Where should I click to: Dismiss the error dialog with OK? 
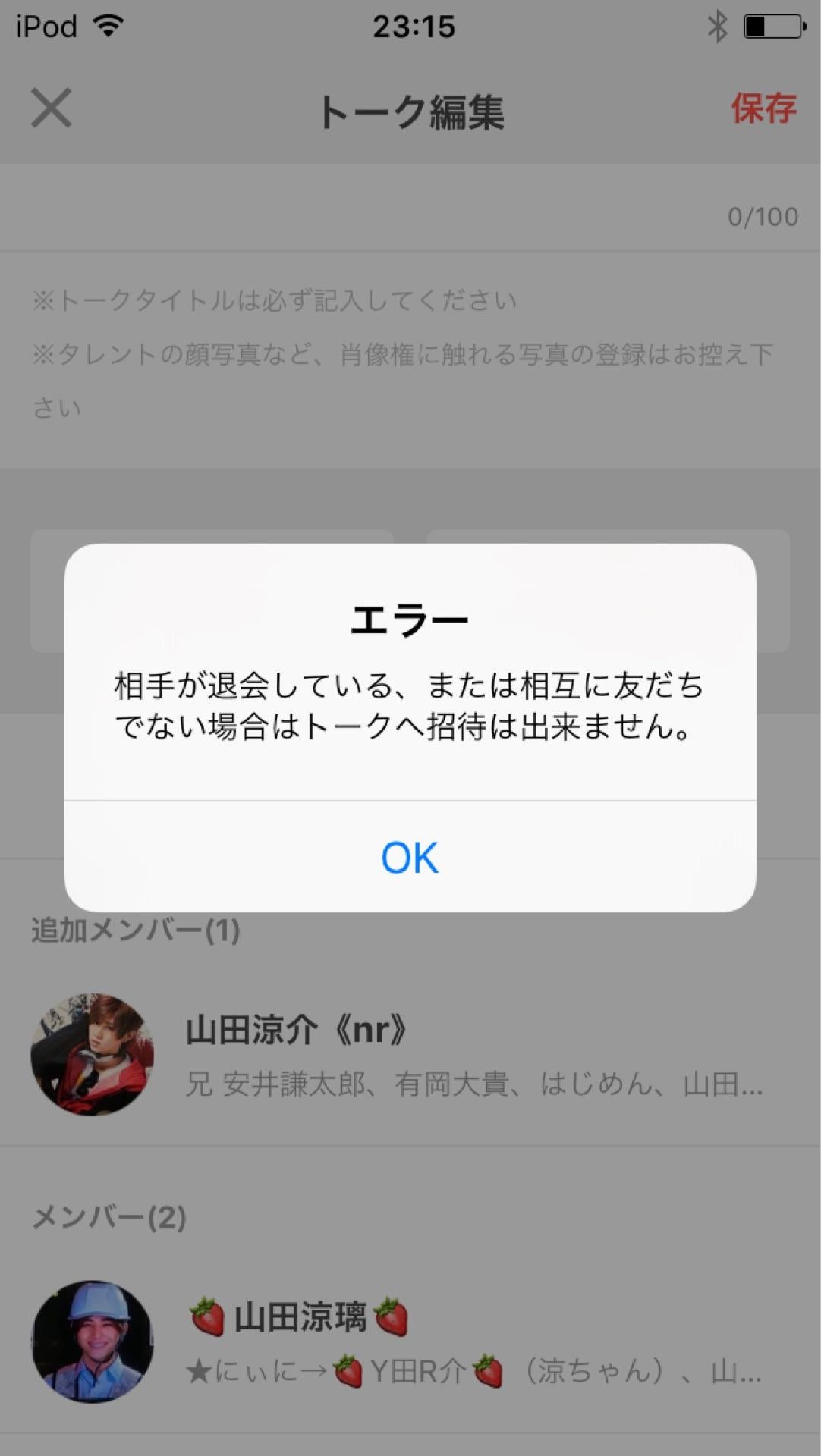point(410,858)
